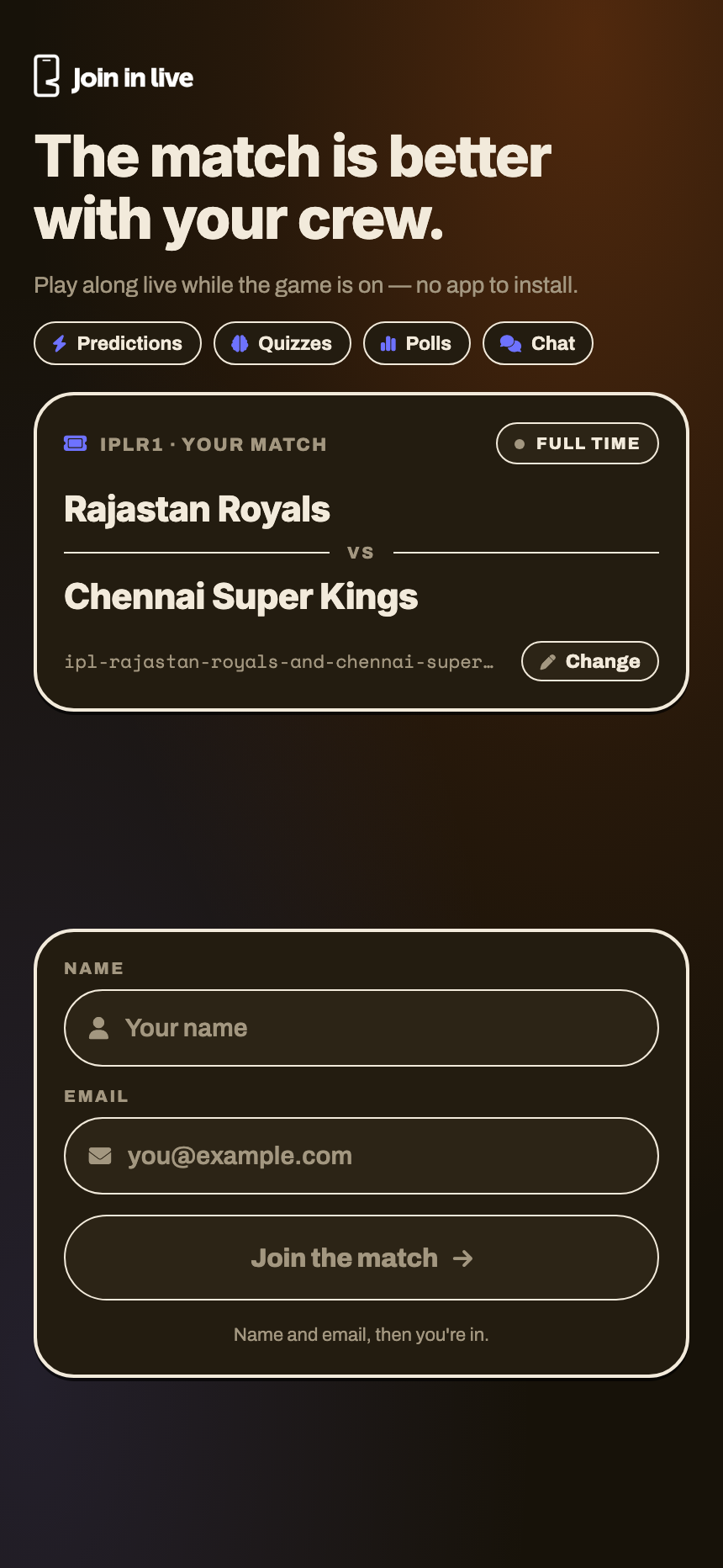Image resolution: width=723 pixels, height=1568 pixels.
Task: Tap the Chat chip
Action: (x=538, y=343)
